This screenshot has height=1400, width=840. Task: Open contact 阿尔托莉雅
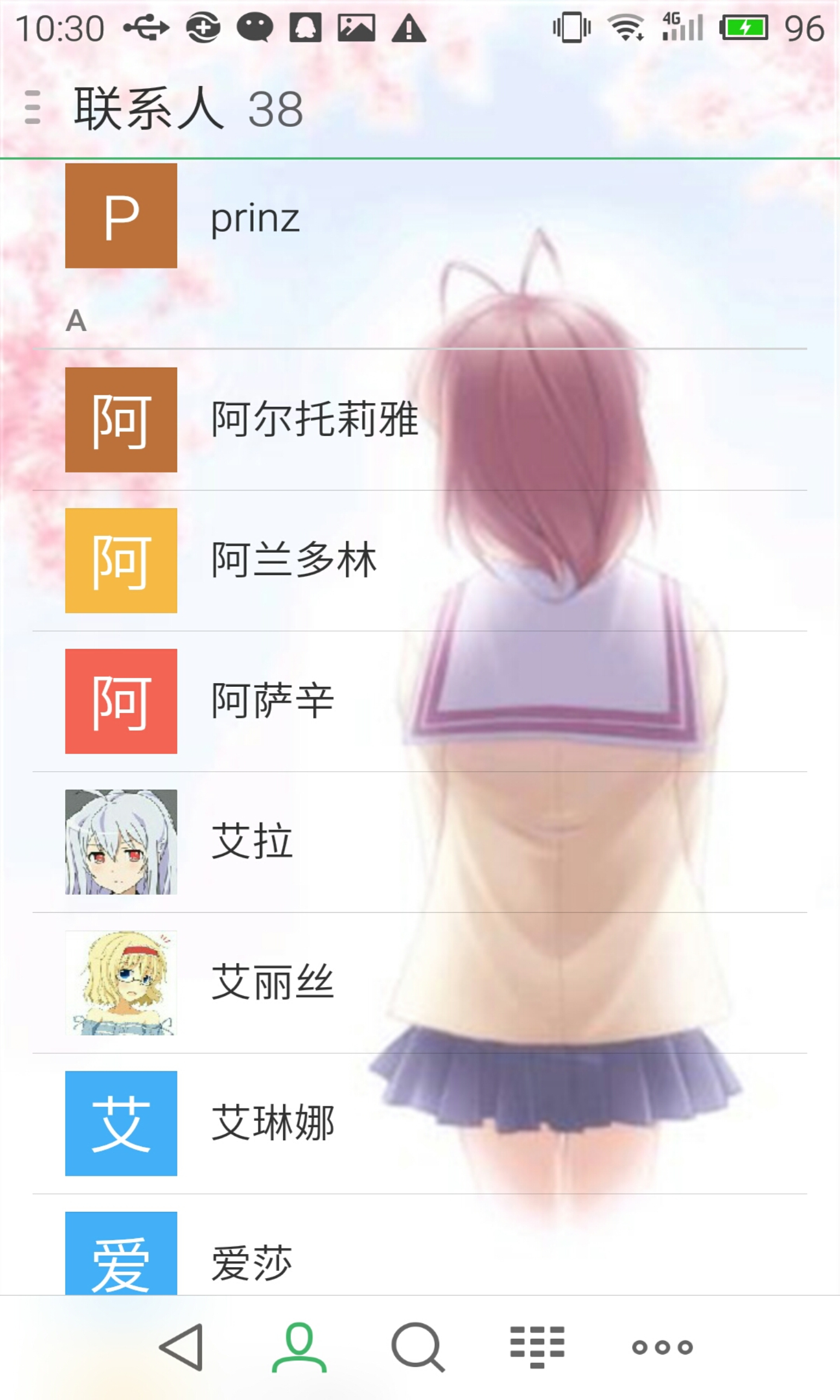point(420,420)
